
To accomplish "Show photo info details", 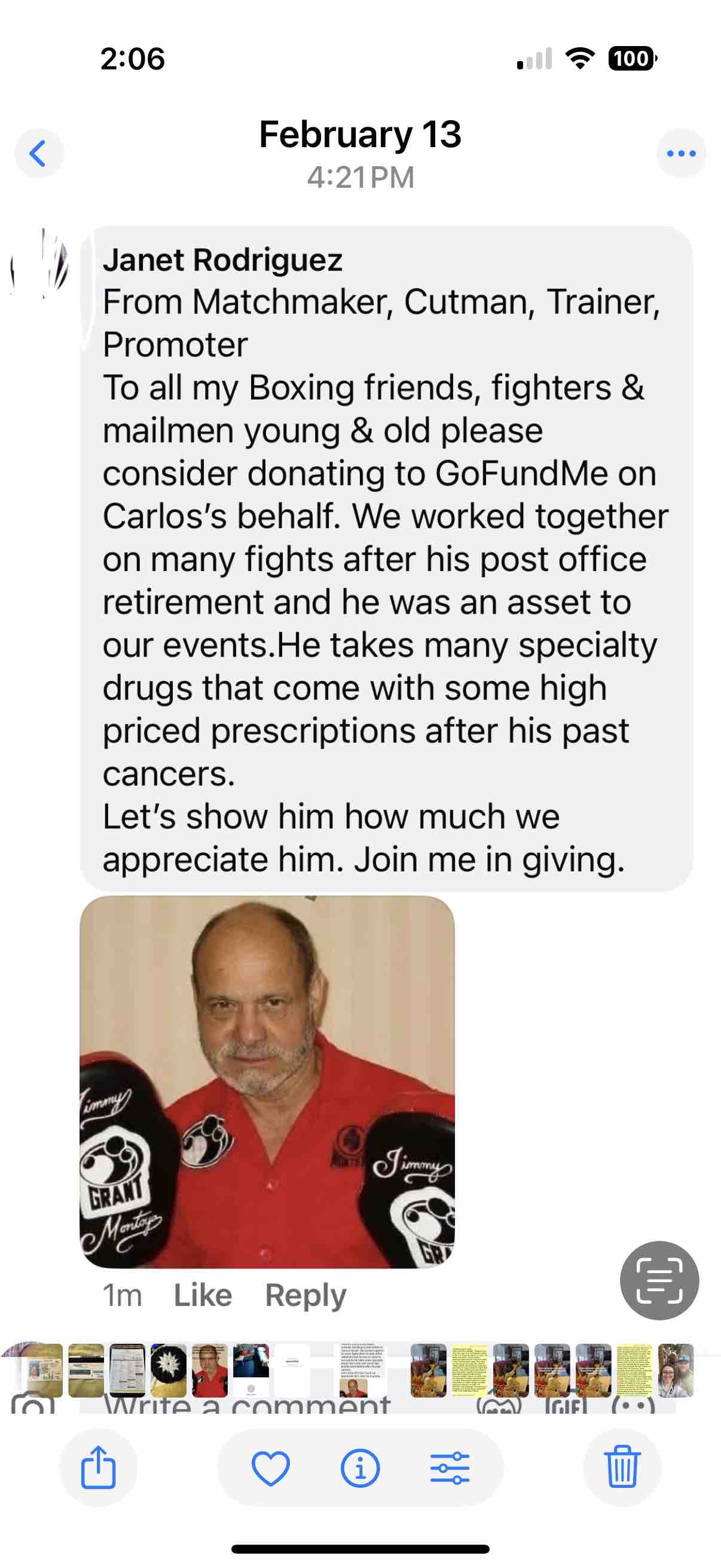I will pos(360,1468).
